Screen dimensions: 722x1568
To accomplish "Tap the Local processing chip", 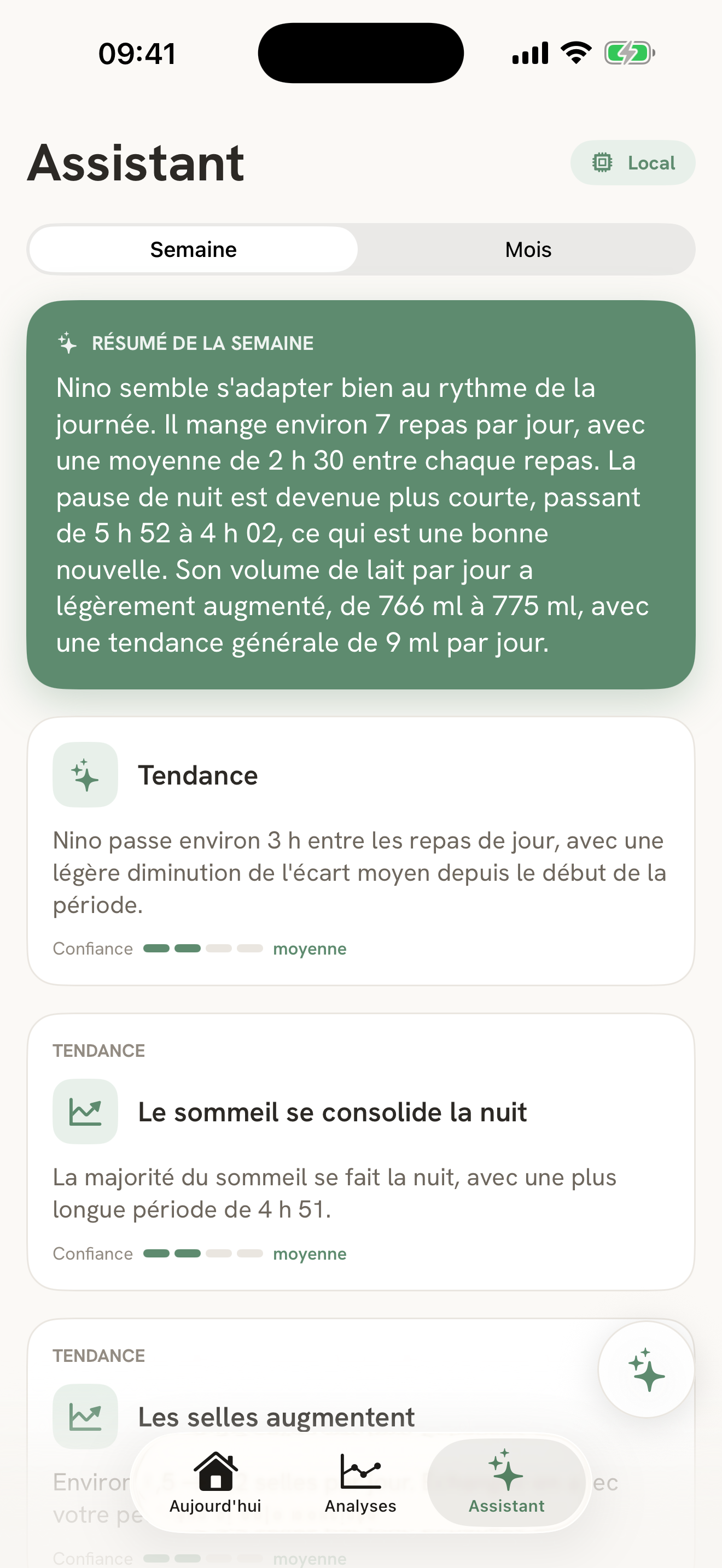I will (632, 162).
